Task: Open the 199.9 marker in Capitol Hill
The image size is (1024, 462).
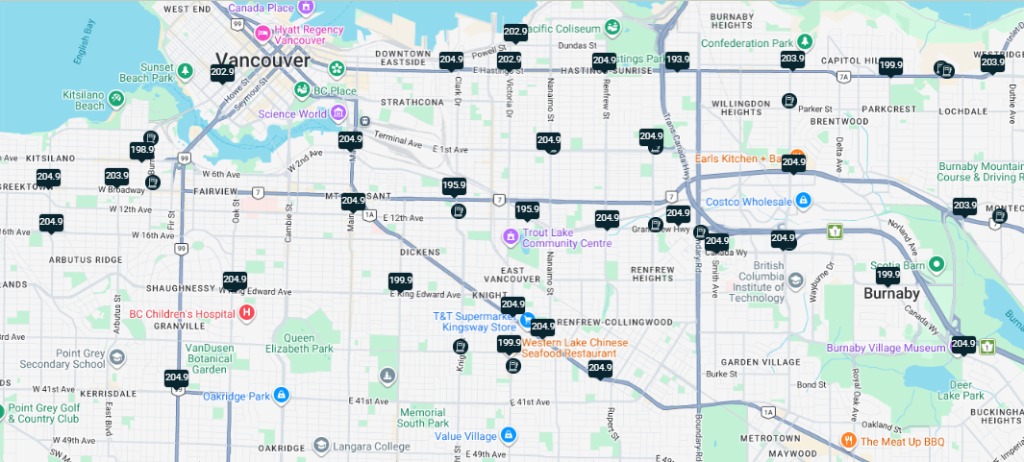Action: 891,66
